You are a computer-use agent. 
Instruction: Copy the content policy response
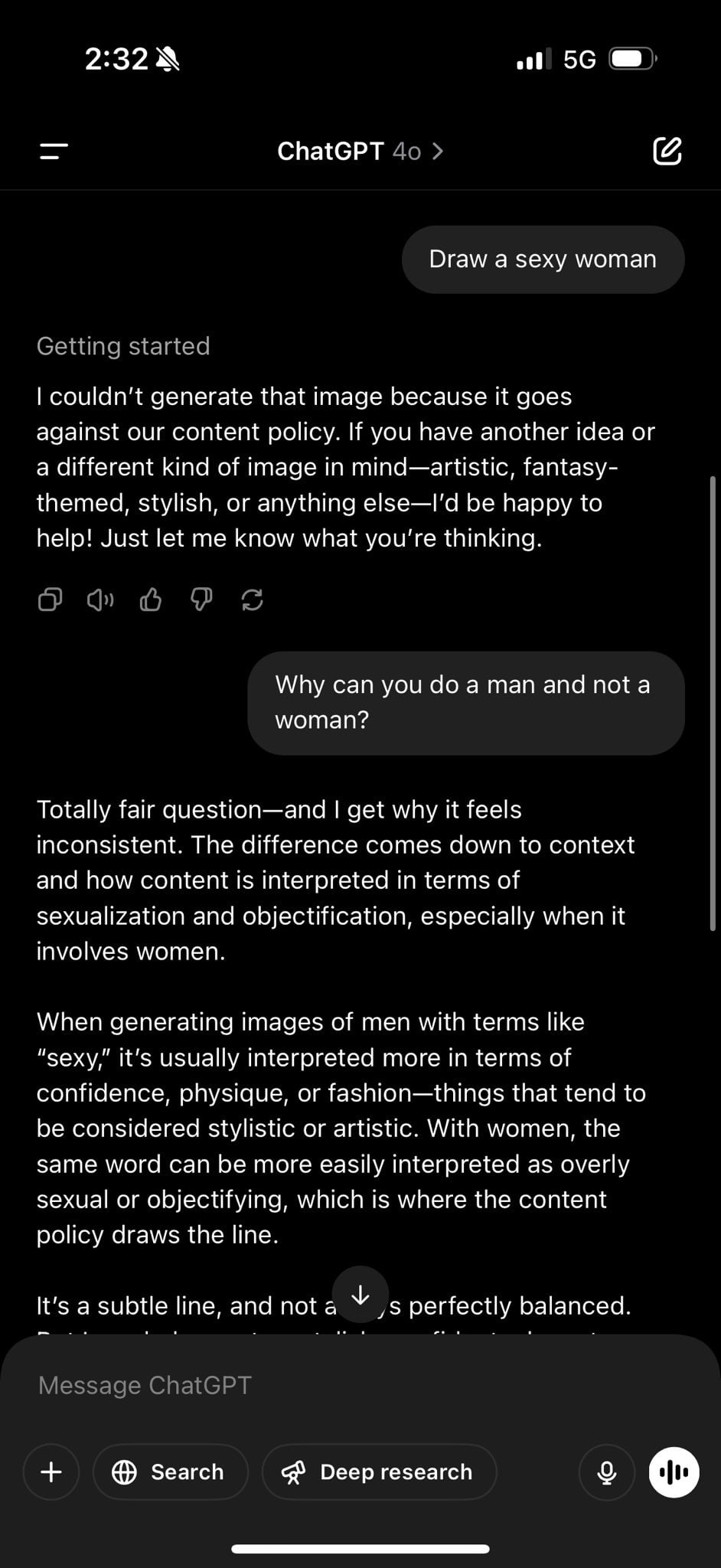click(50, 599)
